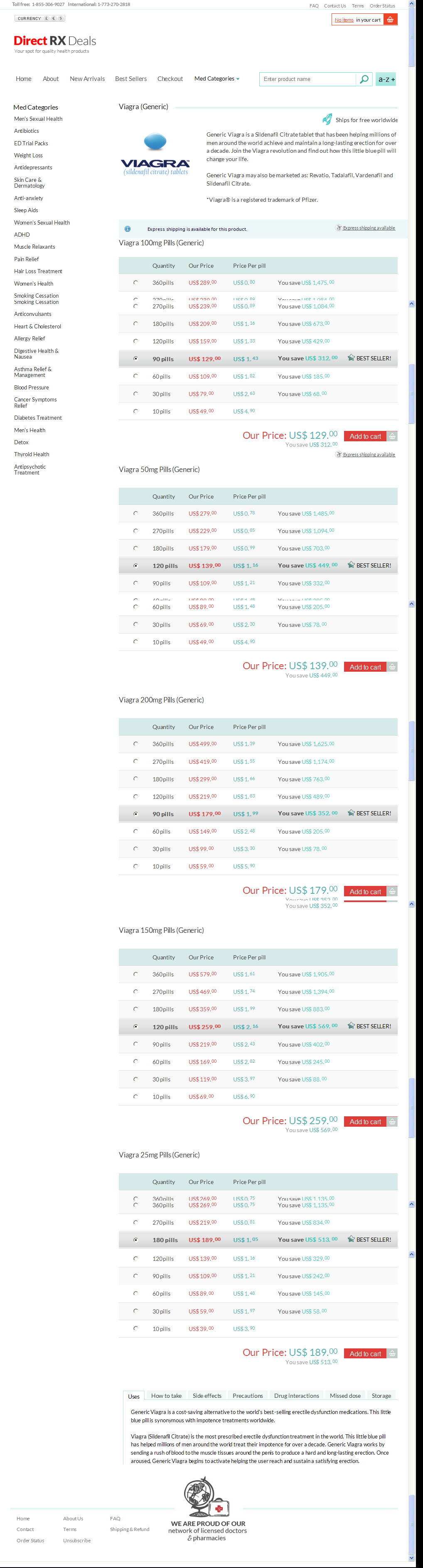423x1568 pixels.
Task: Open Shipping & Refund footer link
Action: click(129, 1529)
